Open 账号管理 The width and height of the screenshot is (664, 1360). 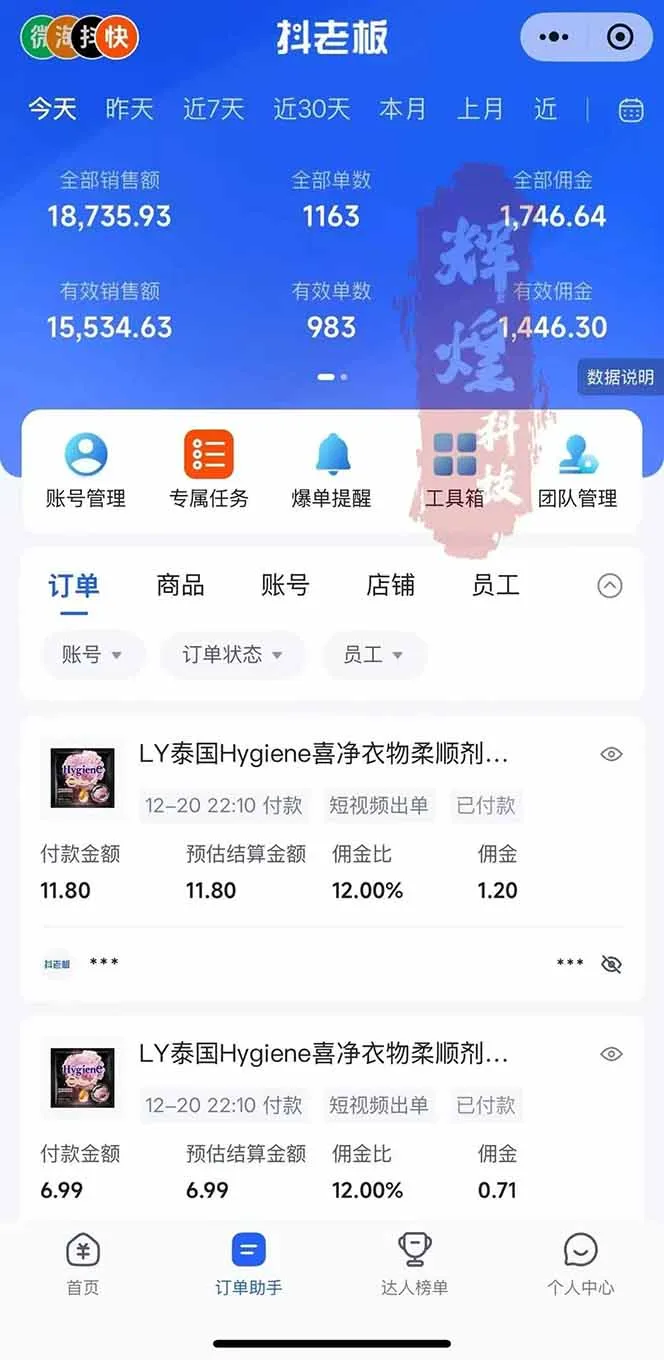tap(86, 470)
